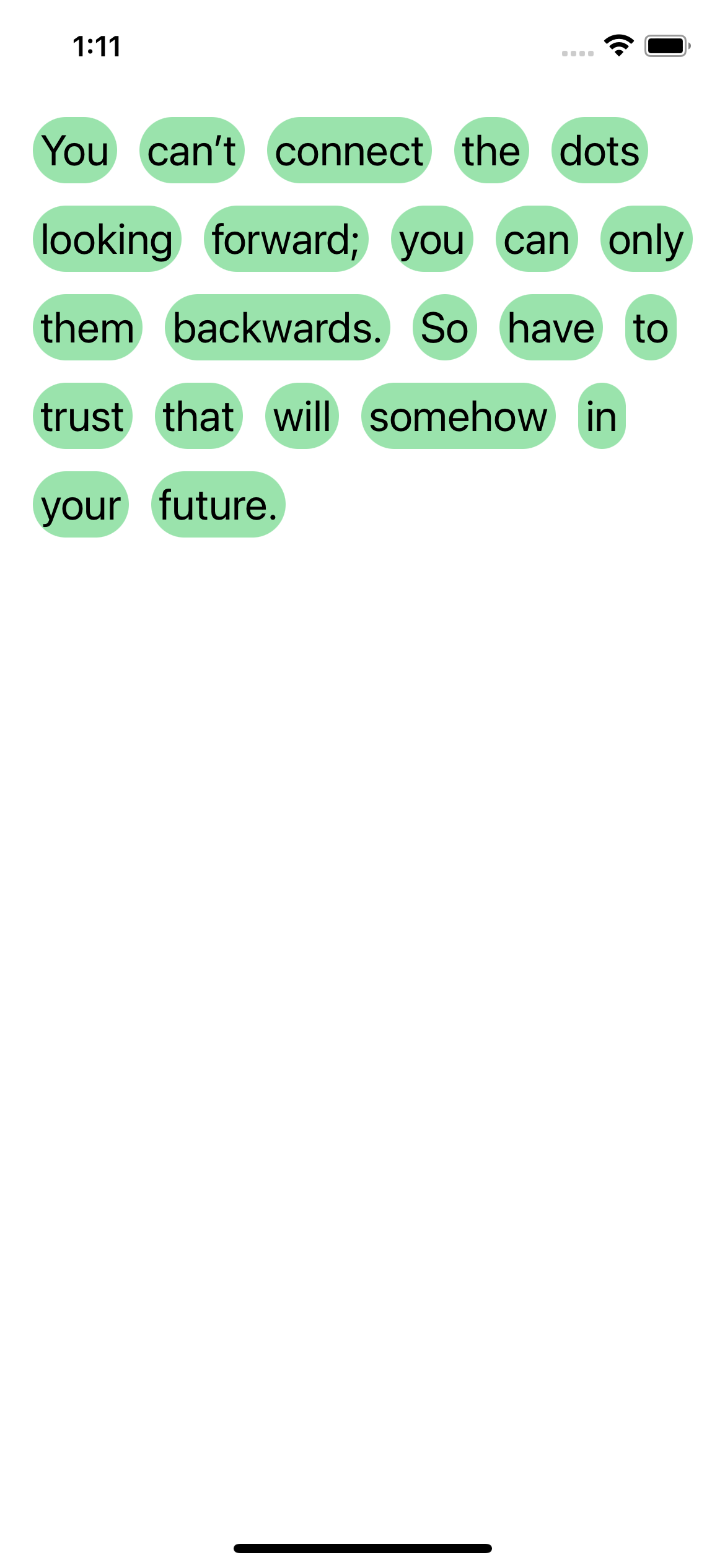This screenshot has height=1568, width=725.
Task: Pick the "them" word chip
Action: (x=87, y=328)
